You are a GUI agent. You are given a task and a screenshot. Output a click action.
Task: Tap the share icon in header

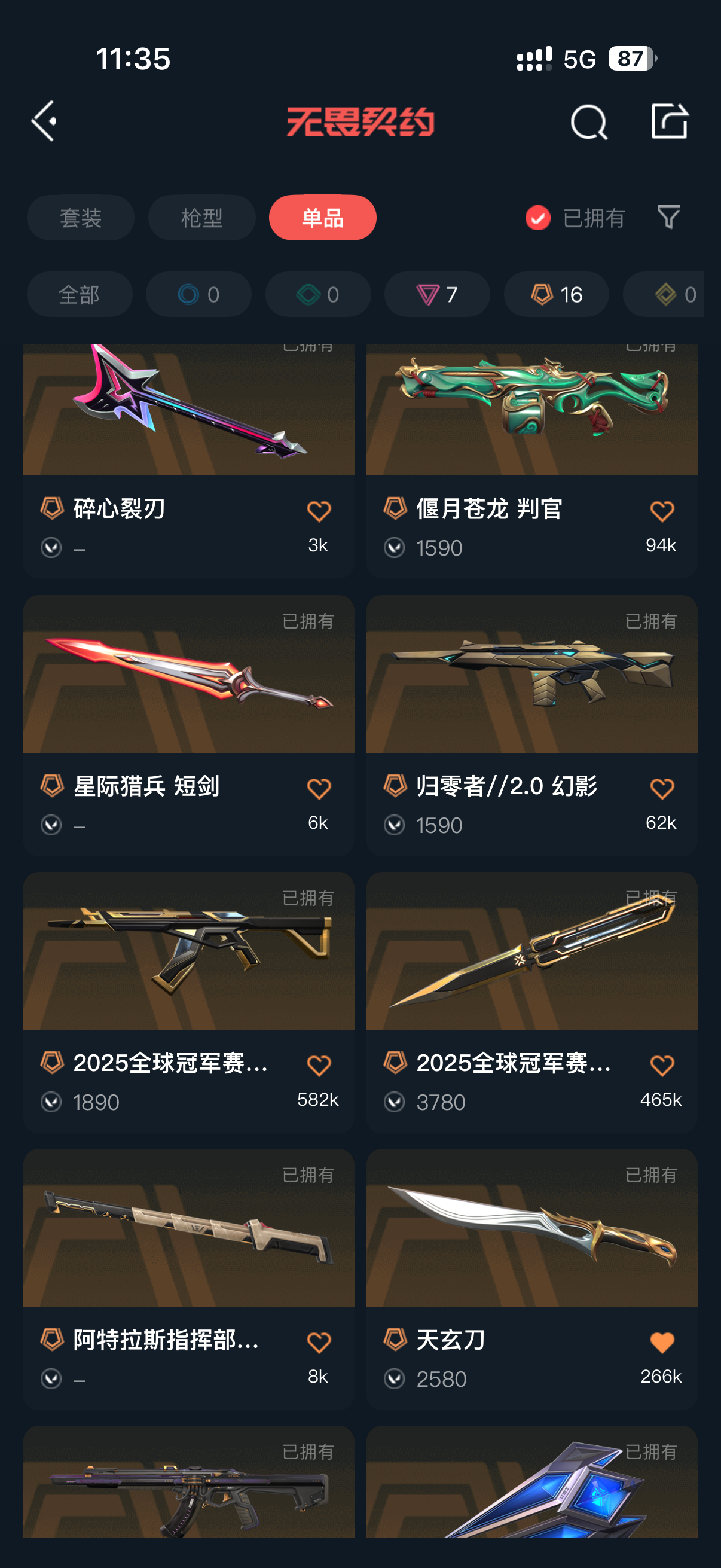tap(669, 121)
